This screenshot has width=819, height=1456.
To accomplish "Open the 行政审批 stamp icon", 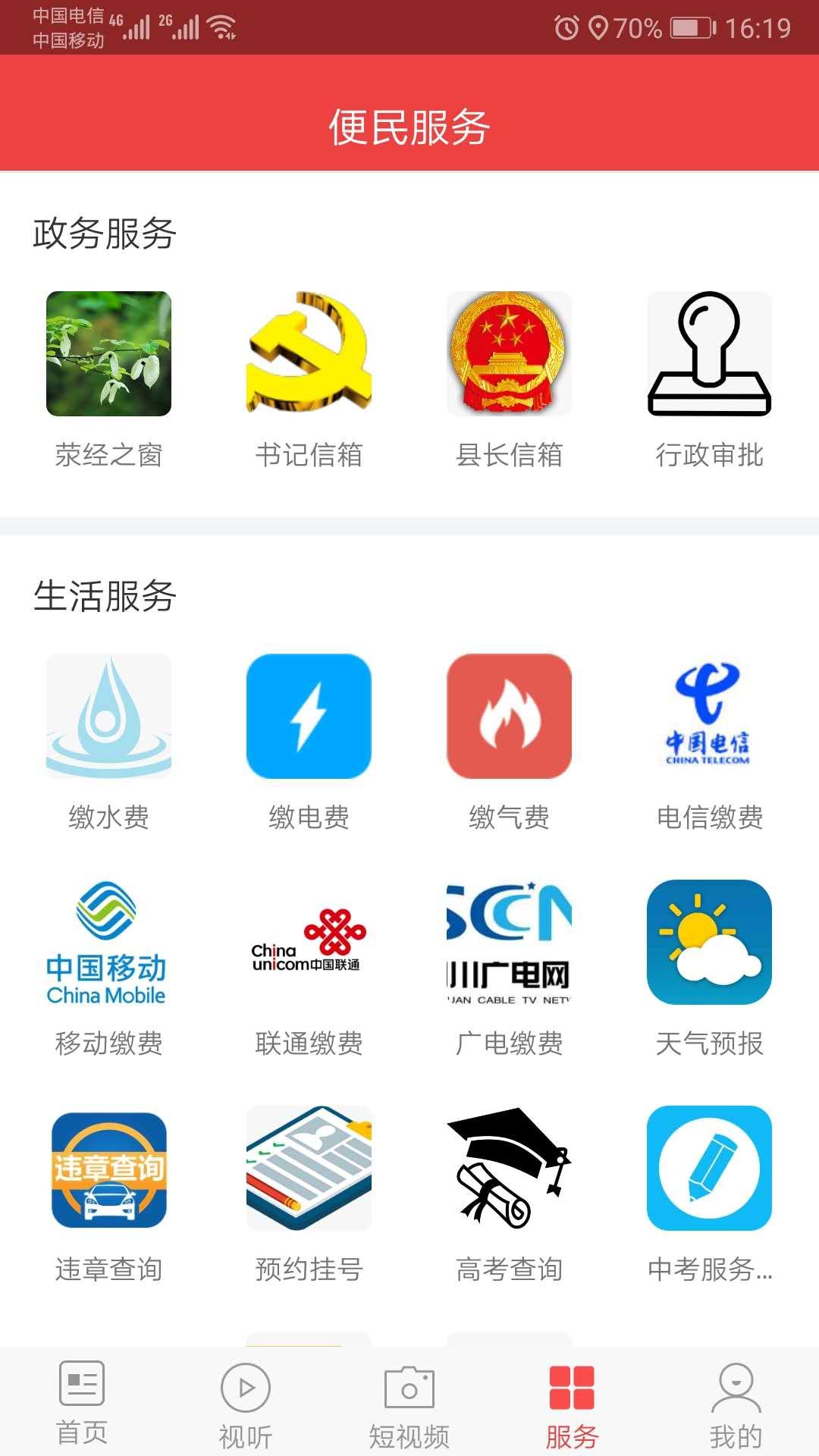I will [709, 356].
